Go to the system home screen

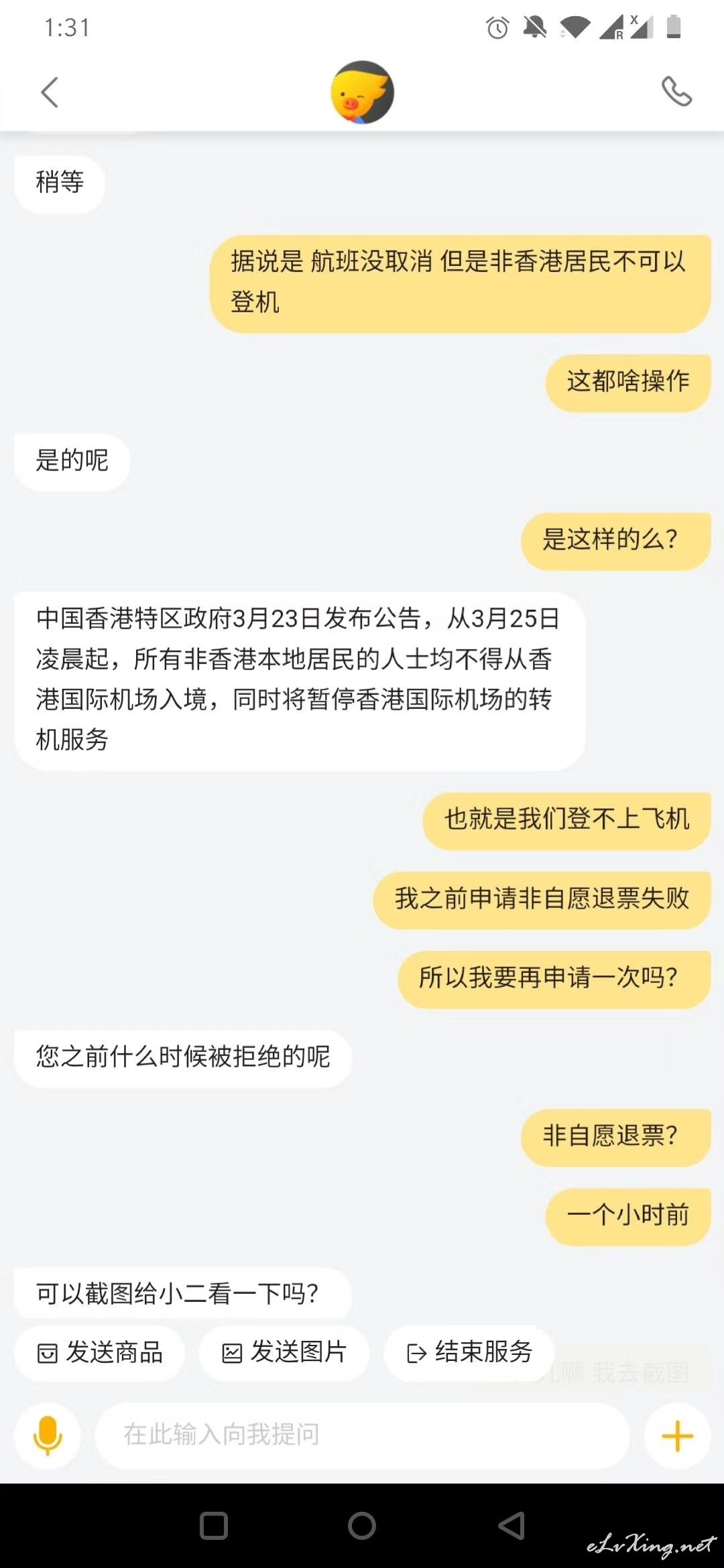click(362, 1526)
